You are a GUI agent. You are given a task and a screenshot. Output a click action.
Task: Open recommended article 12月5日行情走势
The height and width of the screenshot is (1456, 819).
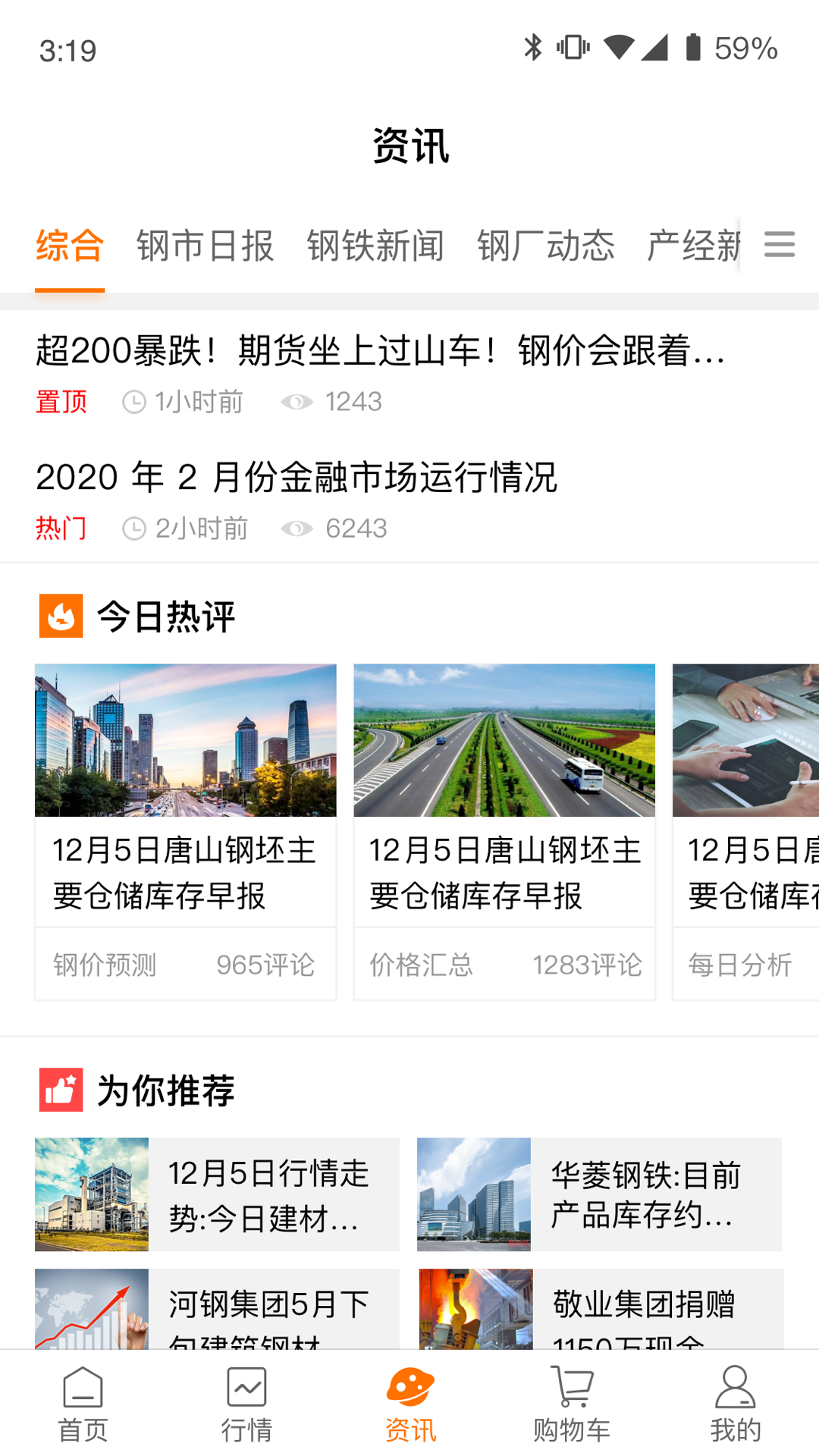(x=217, y=1194)
